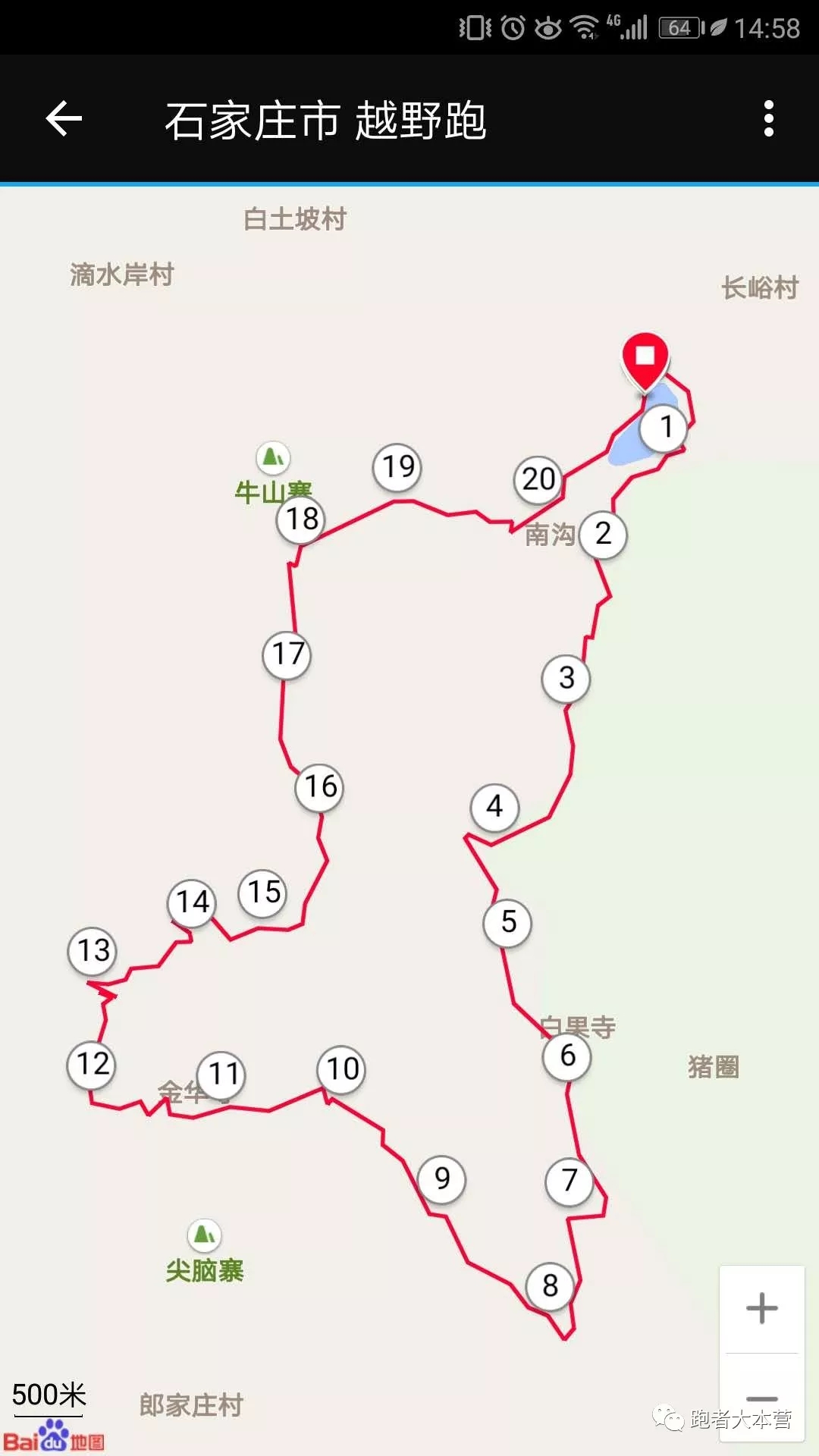Zoom in the map with the plus button
The image size is (819, 1456).
coord(761,1308)
